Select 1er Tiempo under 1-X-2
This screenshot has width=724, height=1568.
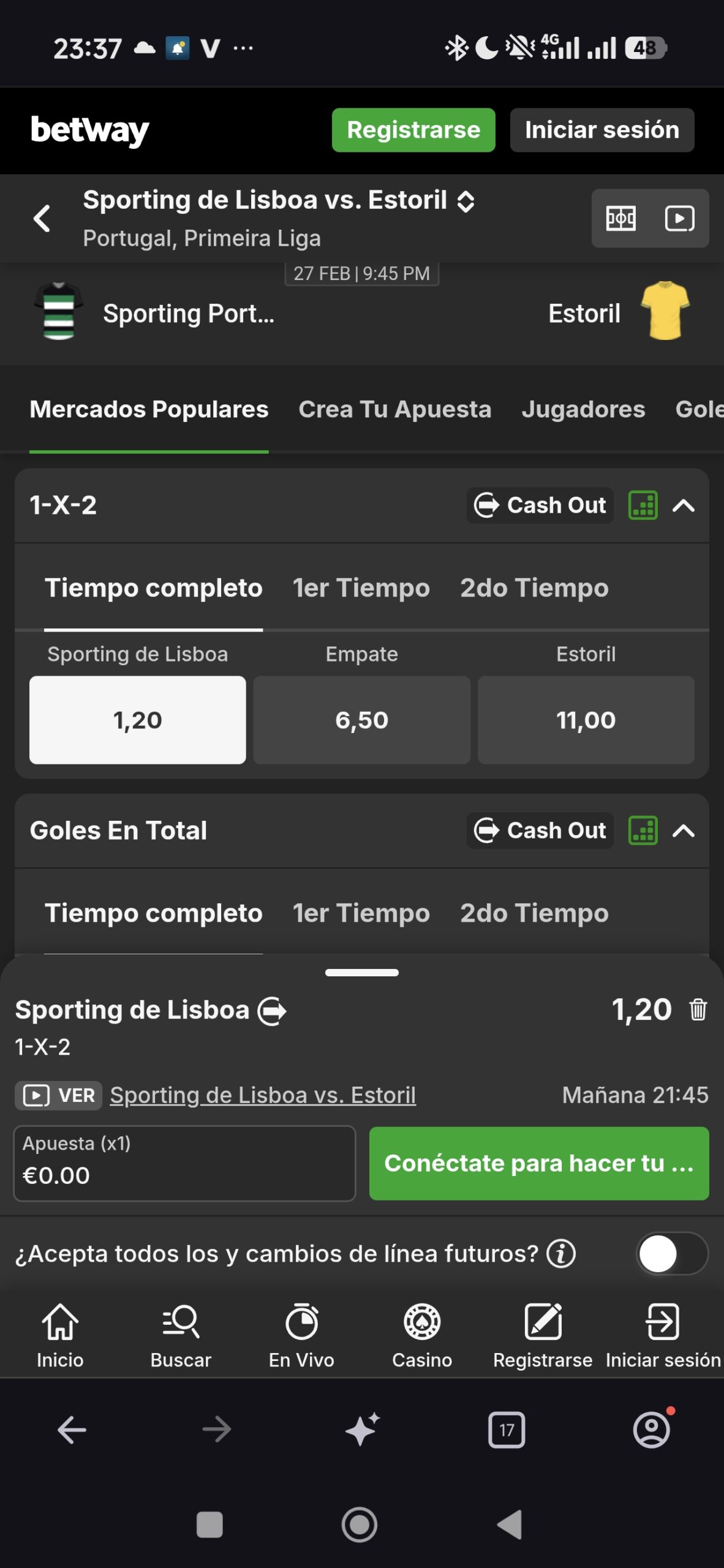click(x=361, y=588)
